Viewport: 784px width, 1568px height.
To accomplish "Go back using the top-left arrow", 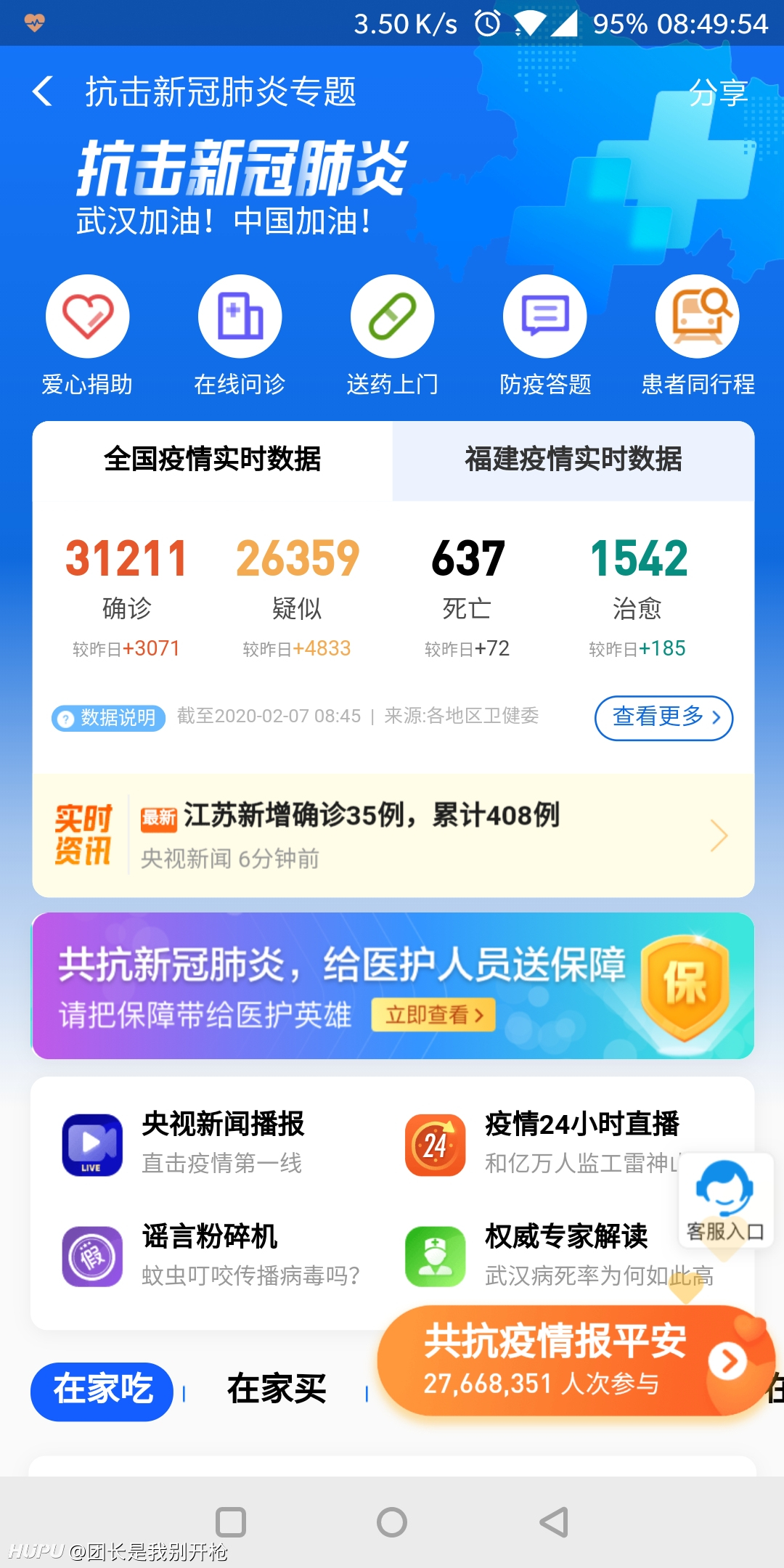I will coord(43,91).
